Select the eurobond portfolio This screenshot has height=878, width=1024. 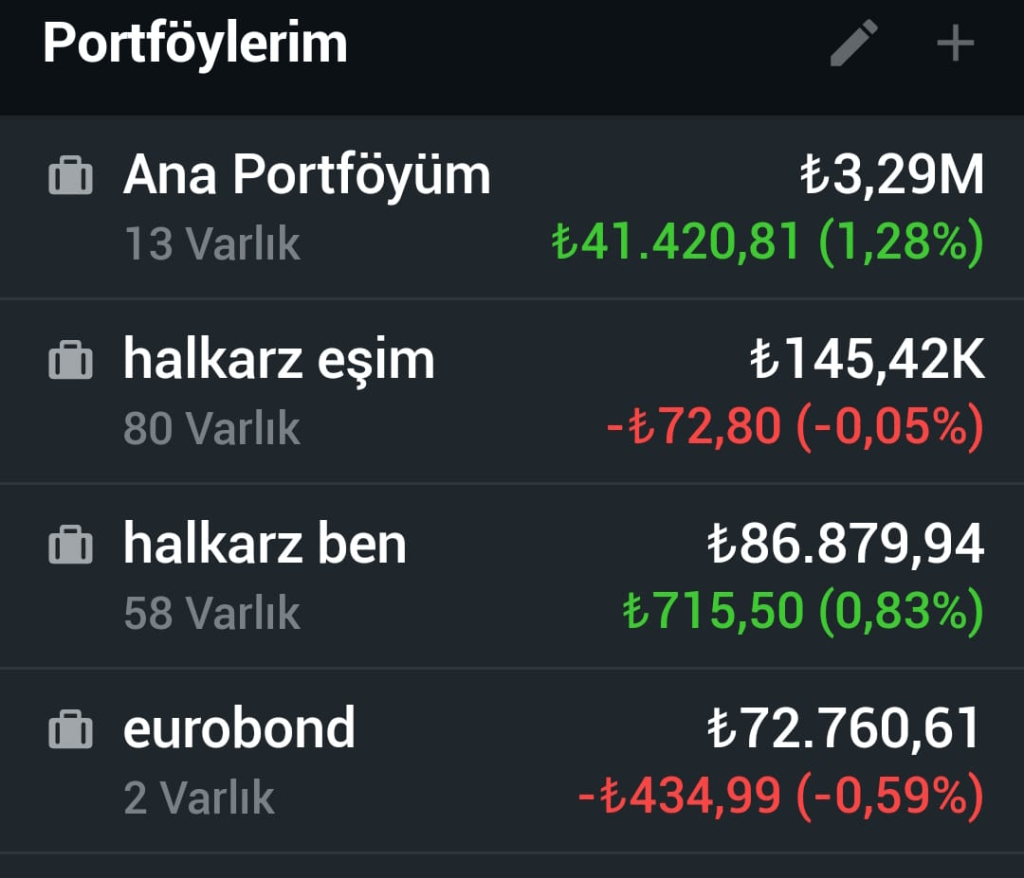239,728
